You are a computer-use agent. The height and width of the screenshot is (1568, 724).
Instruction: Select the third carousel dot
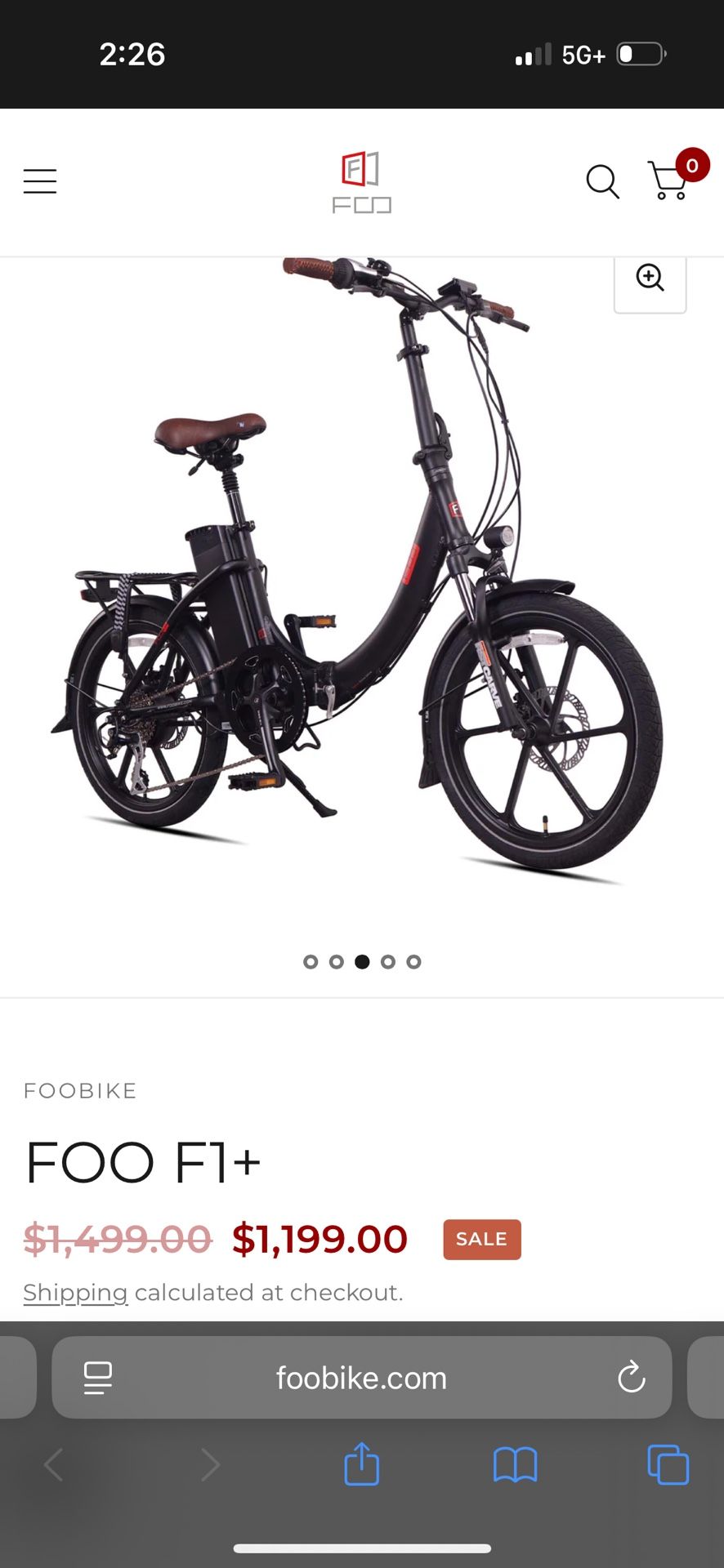(x=362, y=962)
